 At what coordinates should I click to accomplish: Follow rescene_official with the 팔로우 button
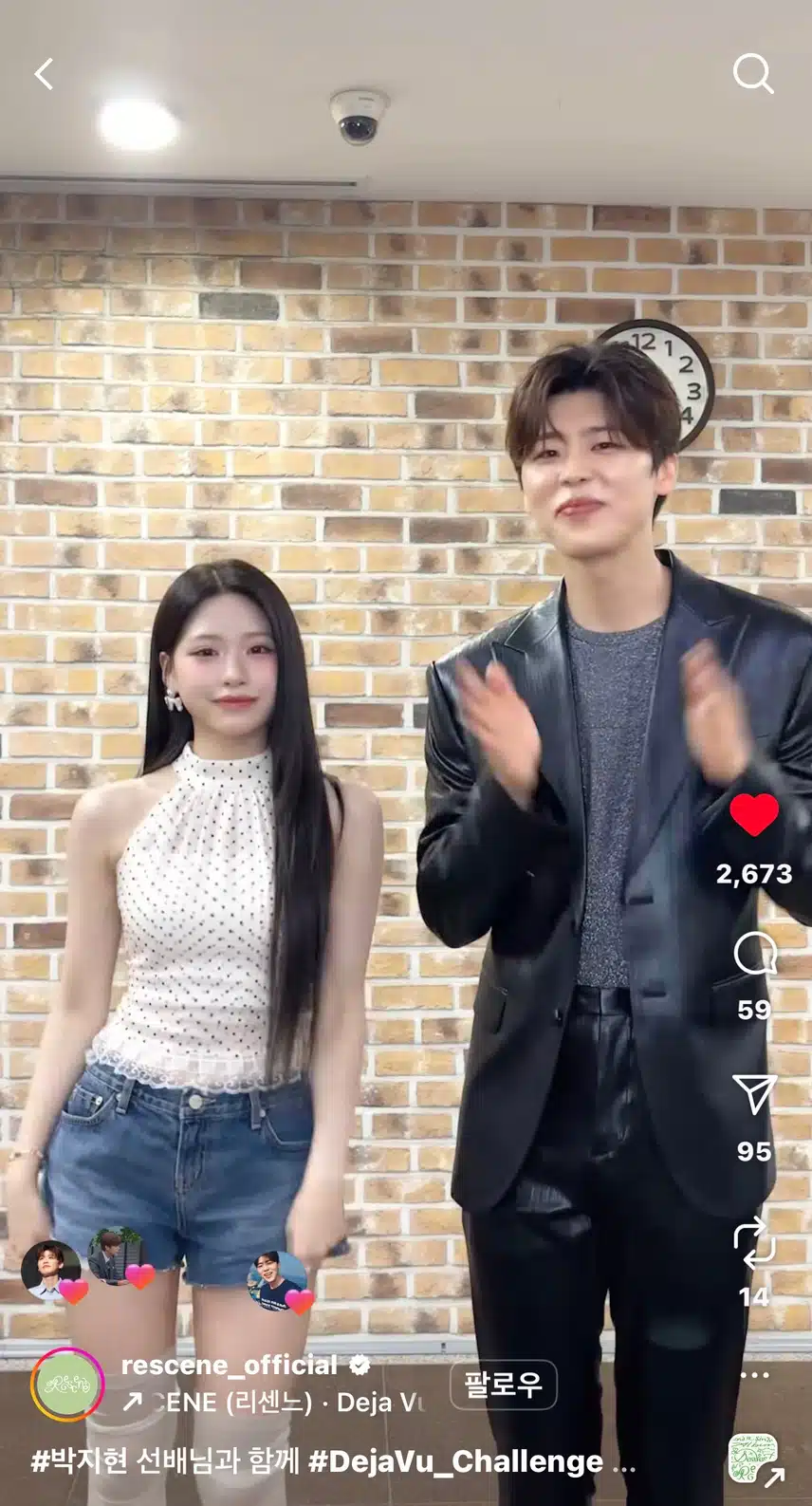[503, 1385]
